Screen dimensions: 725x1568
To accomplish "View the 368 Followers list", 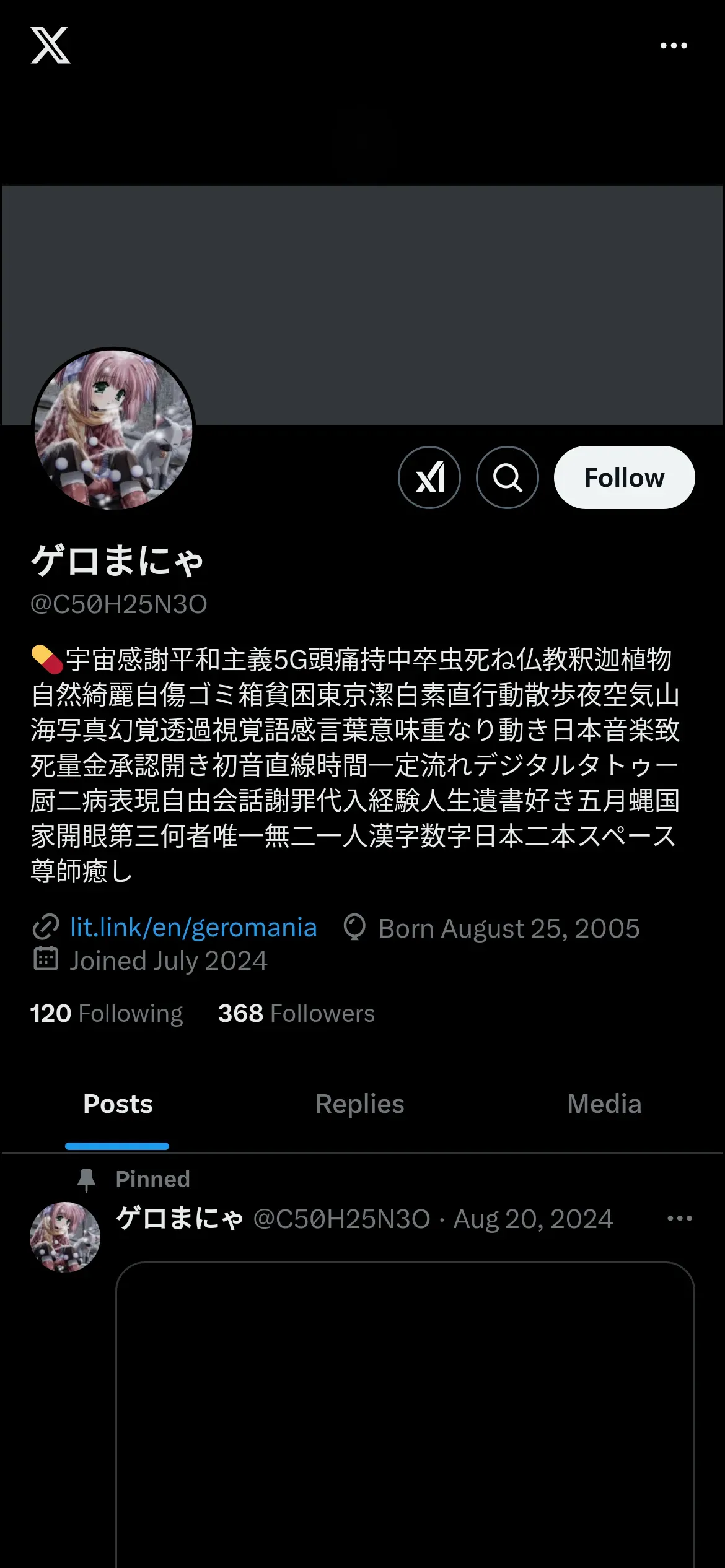I will (x=296, y=1014).
